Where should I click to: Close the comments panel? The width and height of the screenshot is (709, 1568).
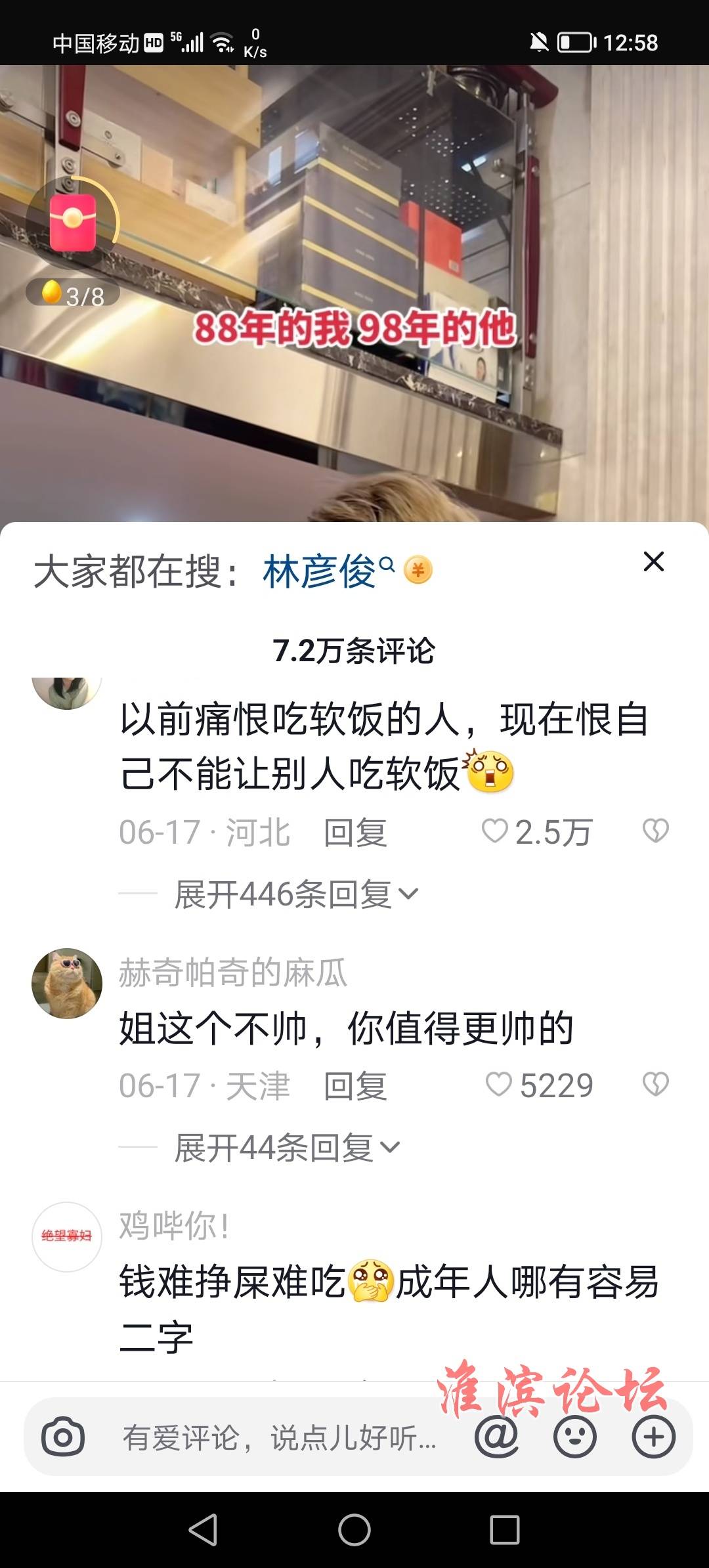(653, 562)
